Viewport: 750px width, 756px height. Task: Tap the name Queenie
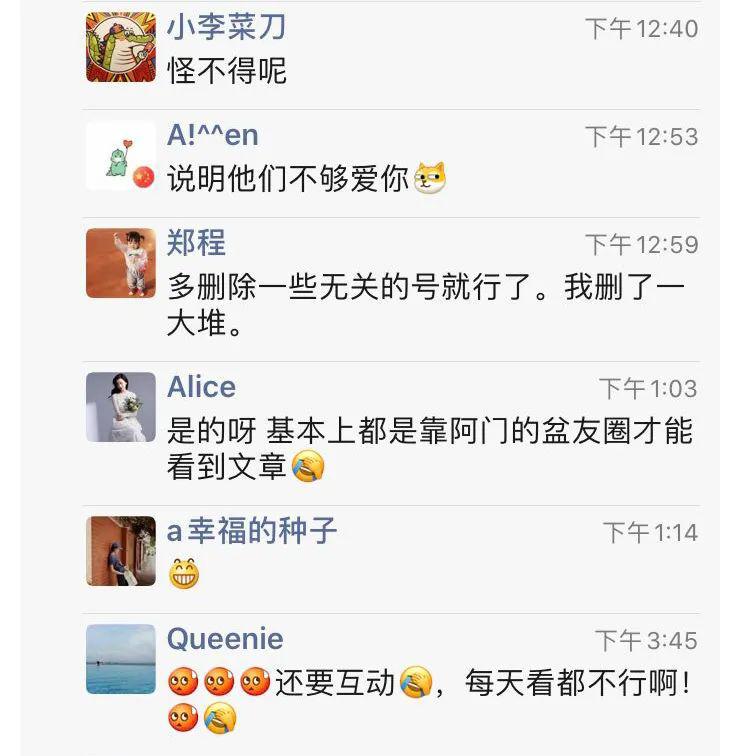pos(225,639)
